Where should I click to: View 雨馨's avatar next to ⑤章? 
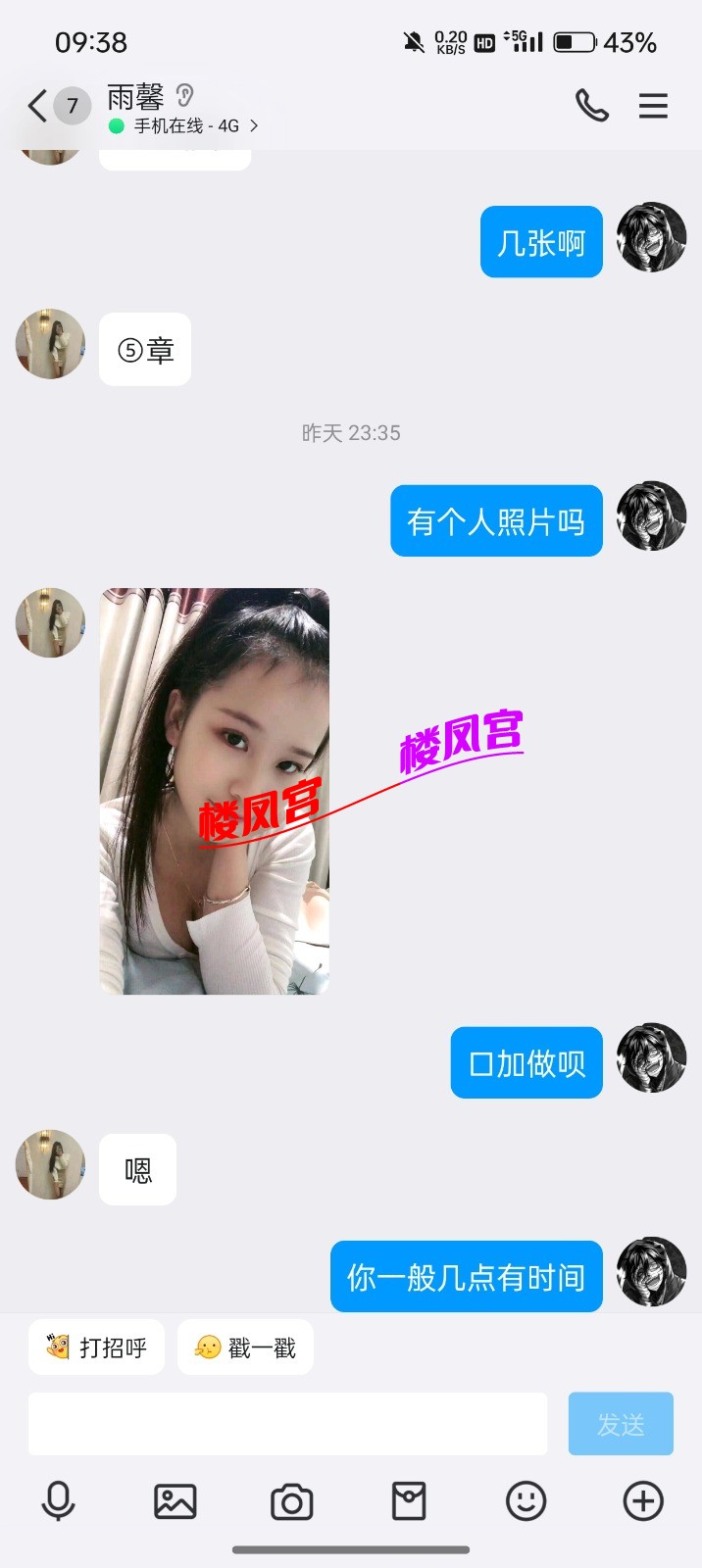[51, 344]
